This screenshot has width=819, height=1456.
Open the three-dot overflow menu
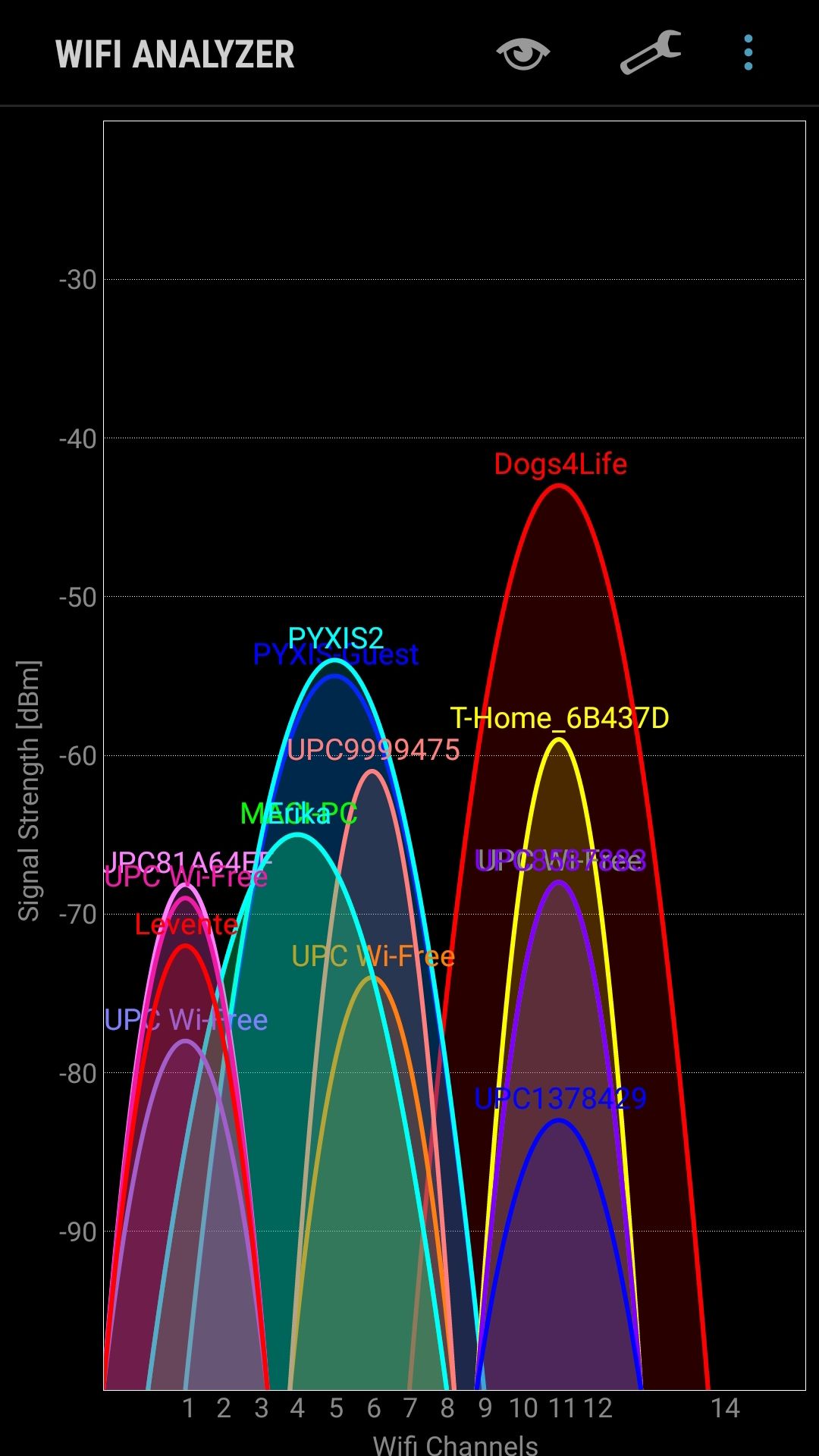[x=748, y=53]
